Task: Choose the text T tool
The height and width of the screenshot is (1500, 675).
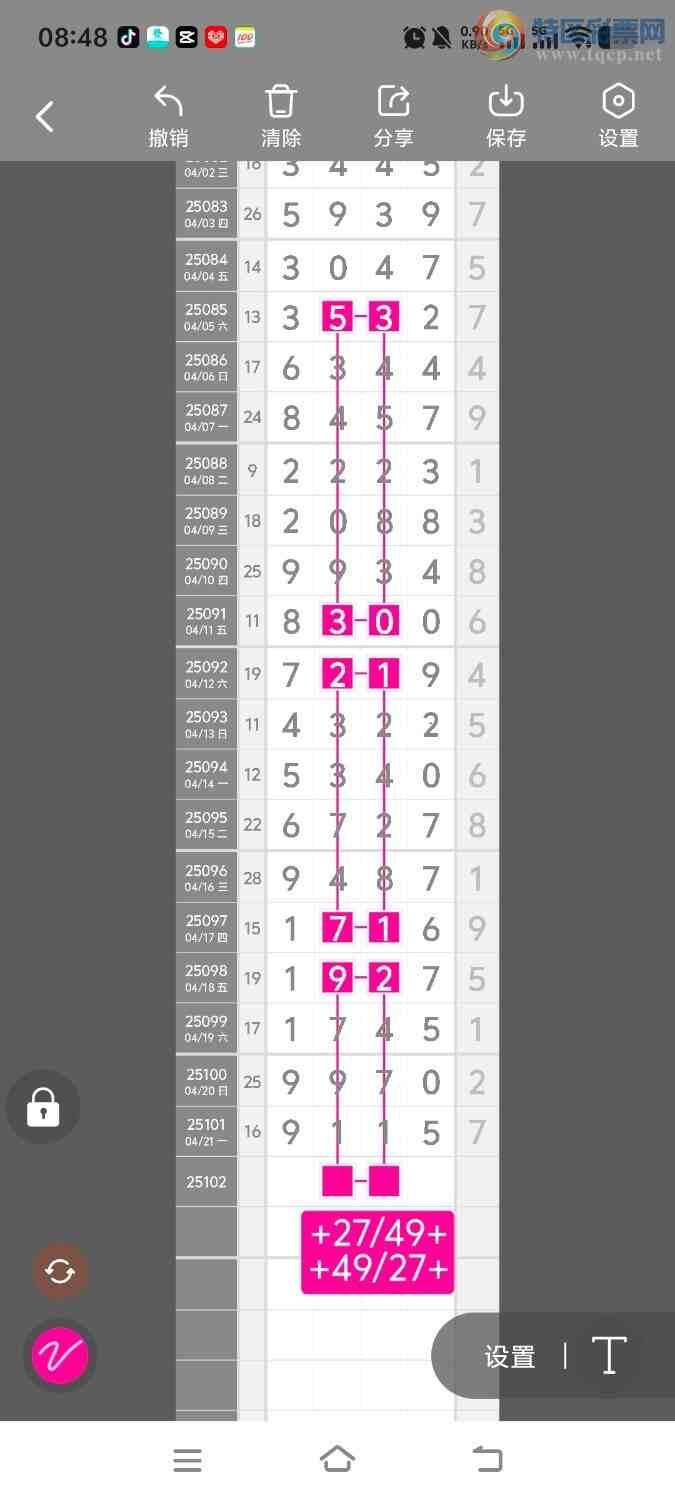Action: 609,1356
